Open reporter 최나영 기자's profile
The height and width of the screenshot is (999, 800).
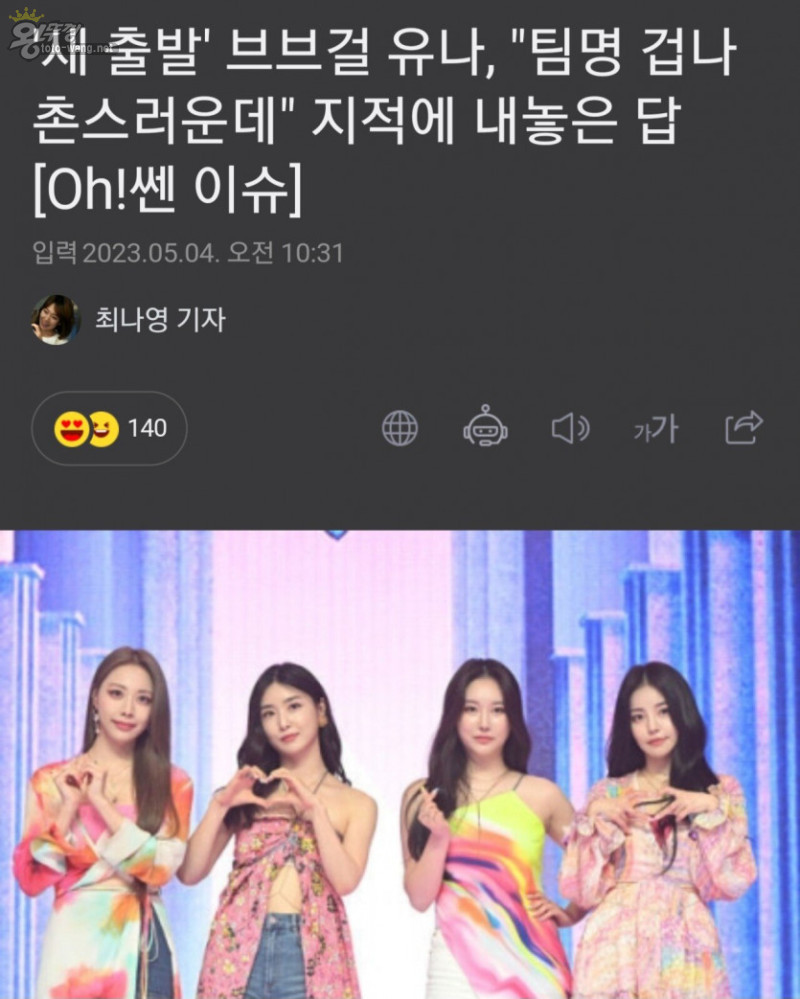pyautogui.click(x=130, y=319)
